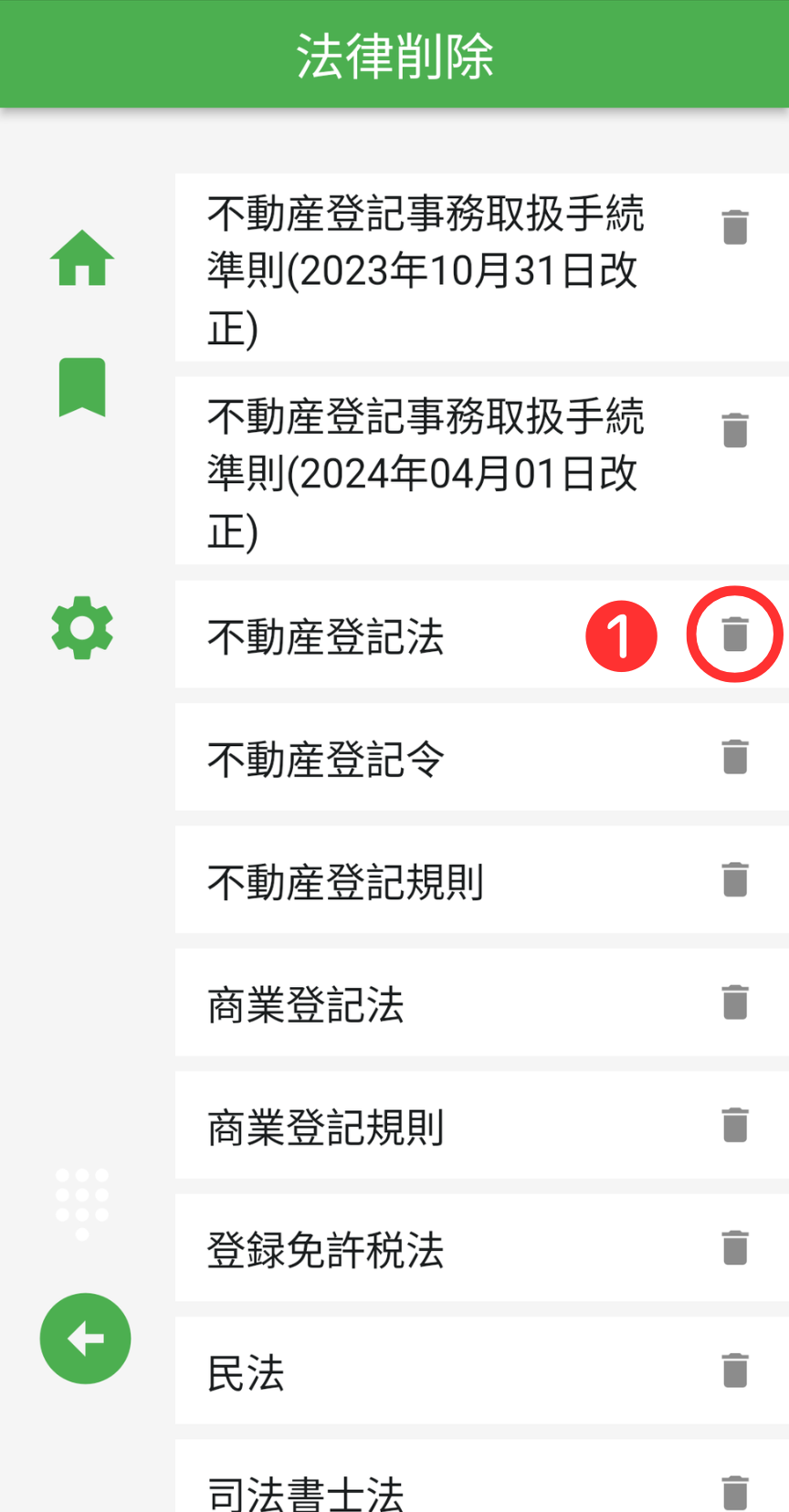Delete the 2024年04月01日改正 準則 entry

pyautogui.click(x=735, y=430)
